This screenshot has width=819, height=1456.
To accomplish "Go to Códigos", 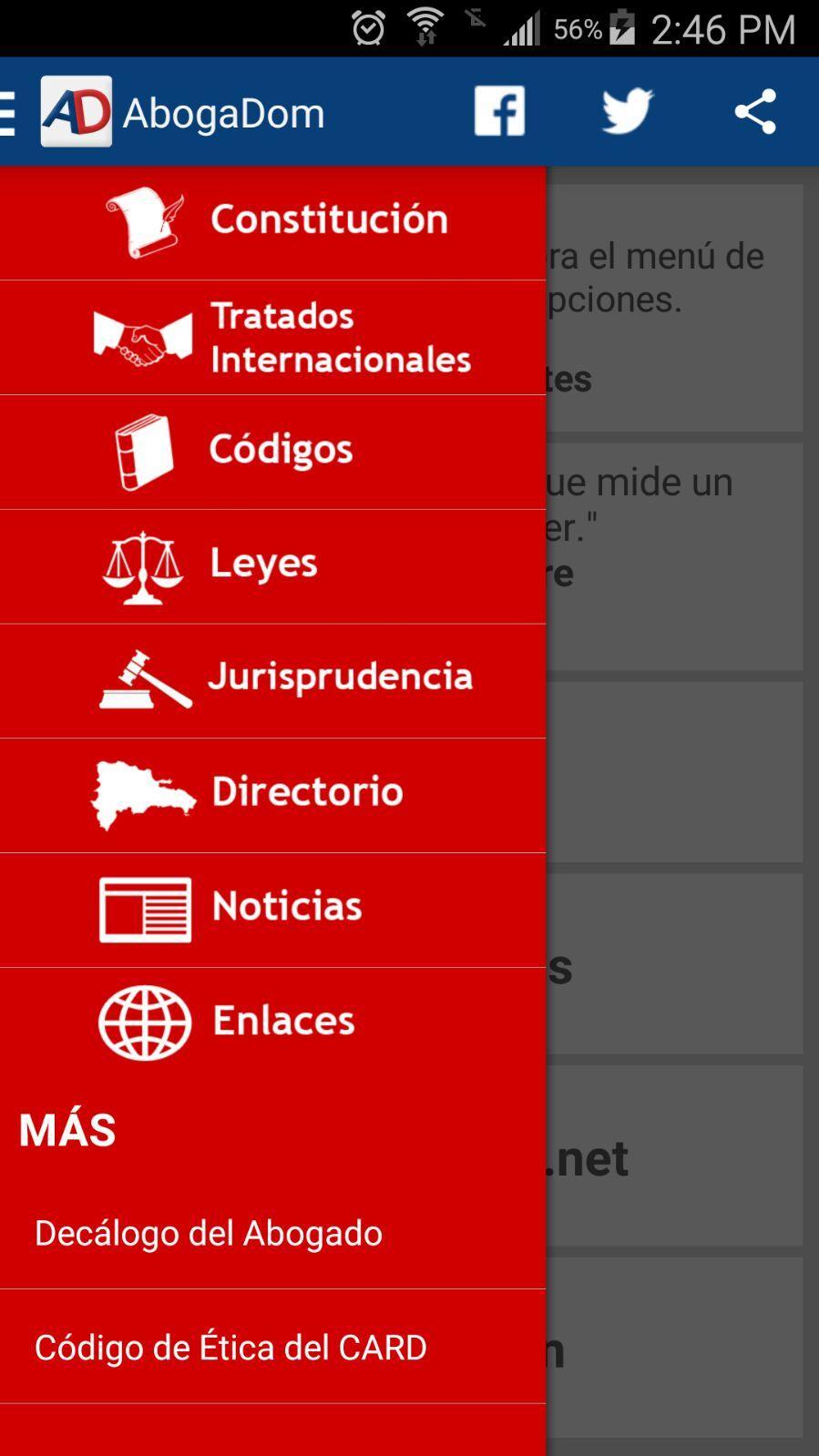I will click(x=273, y=451).
